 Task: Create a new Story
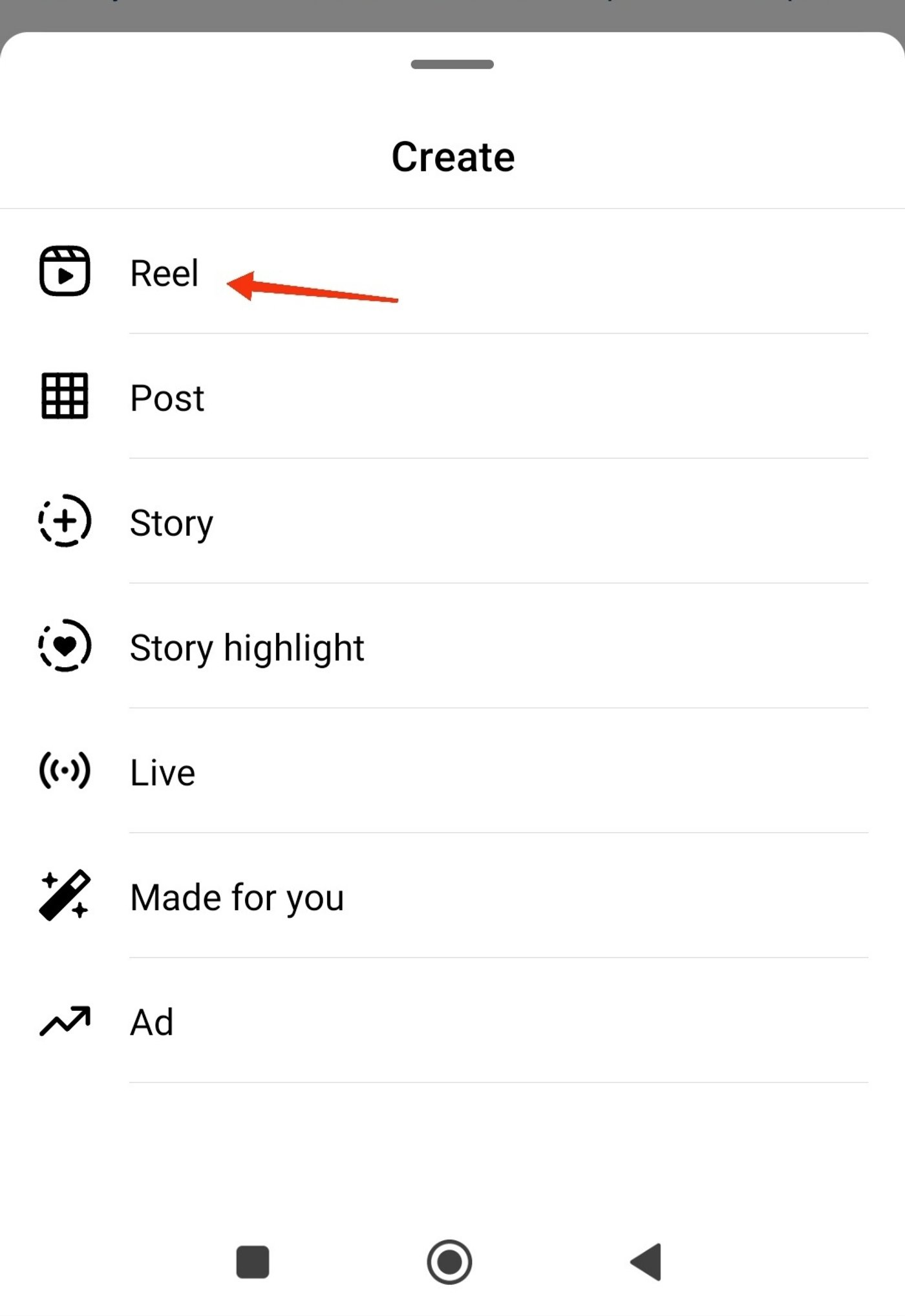[171, 522]
